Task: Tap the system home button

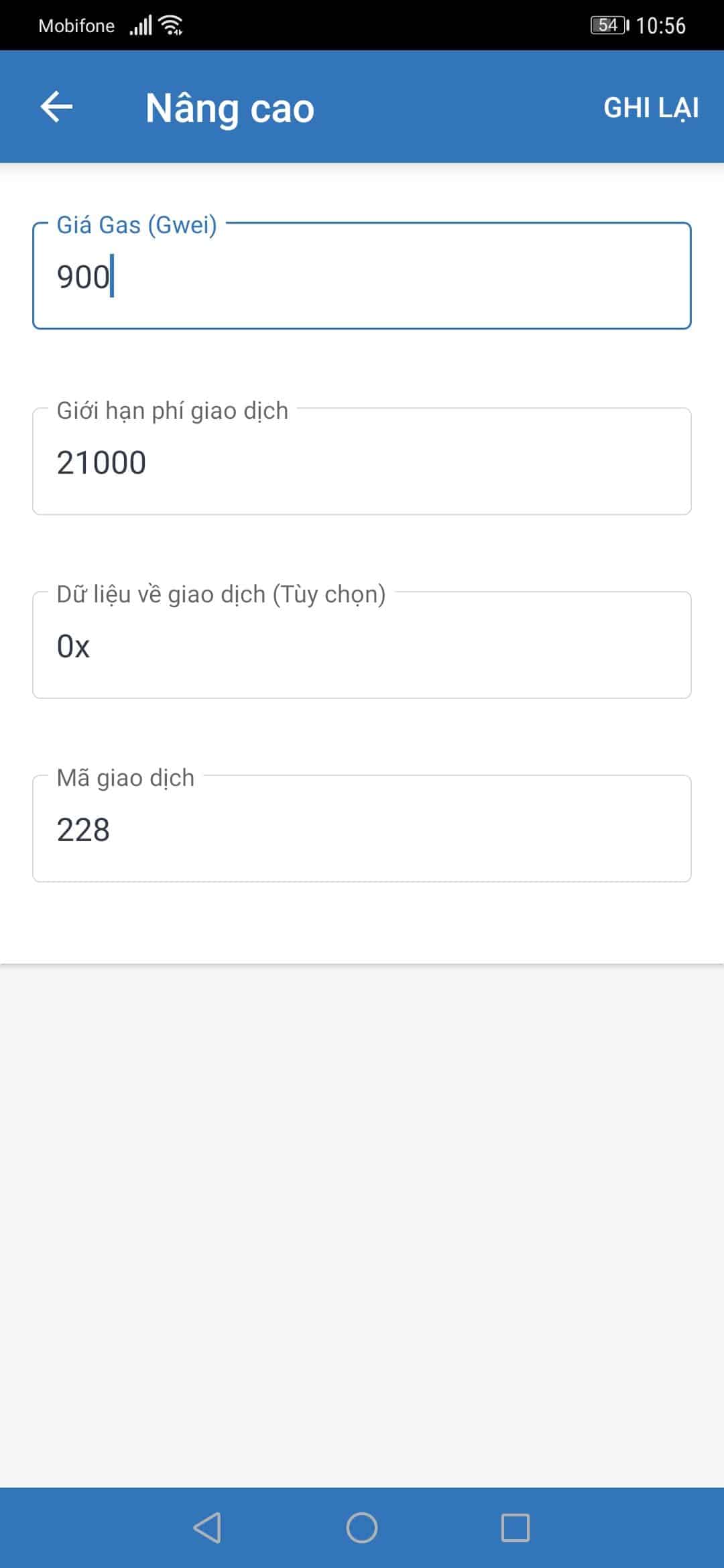Action: coord(362,1528)
